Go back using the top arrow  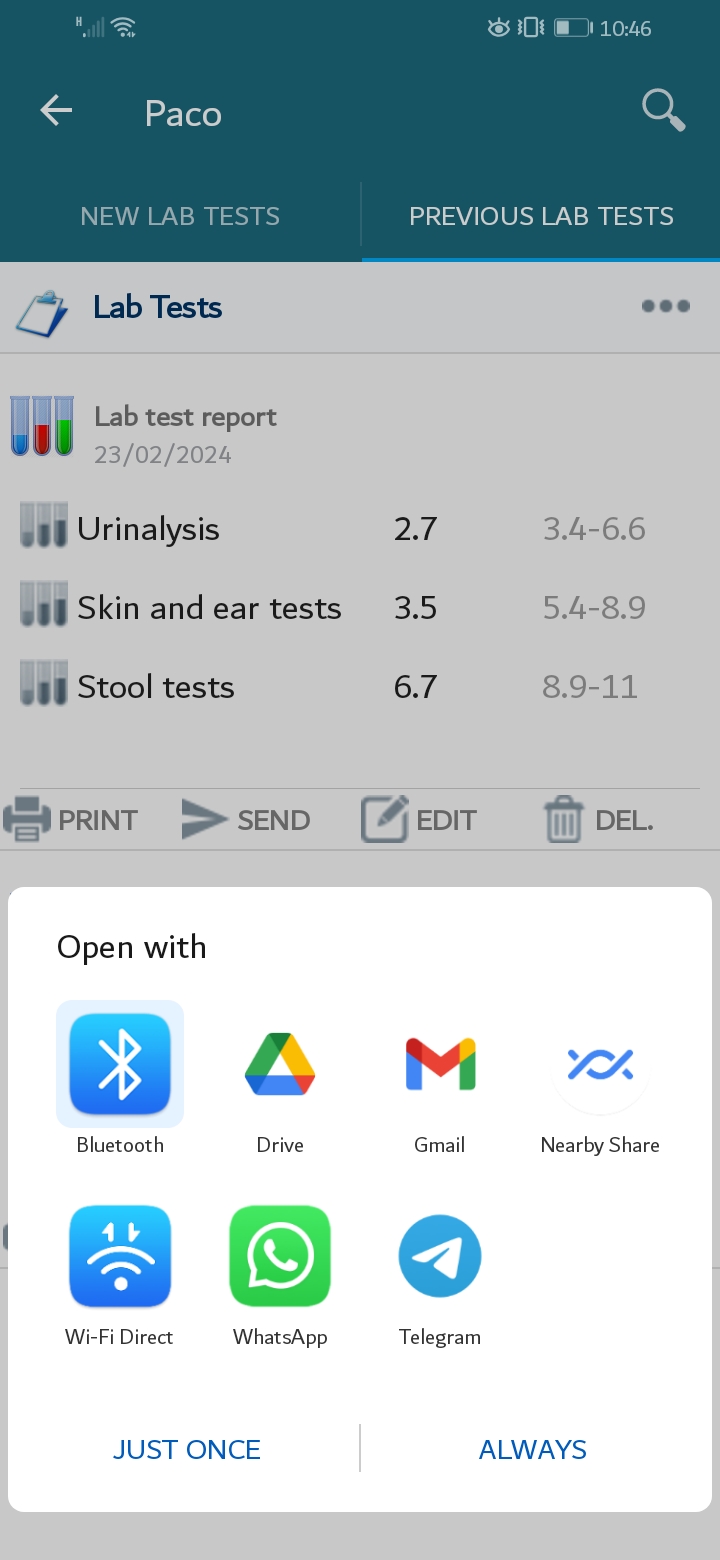click(56, 111)
